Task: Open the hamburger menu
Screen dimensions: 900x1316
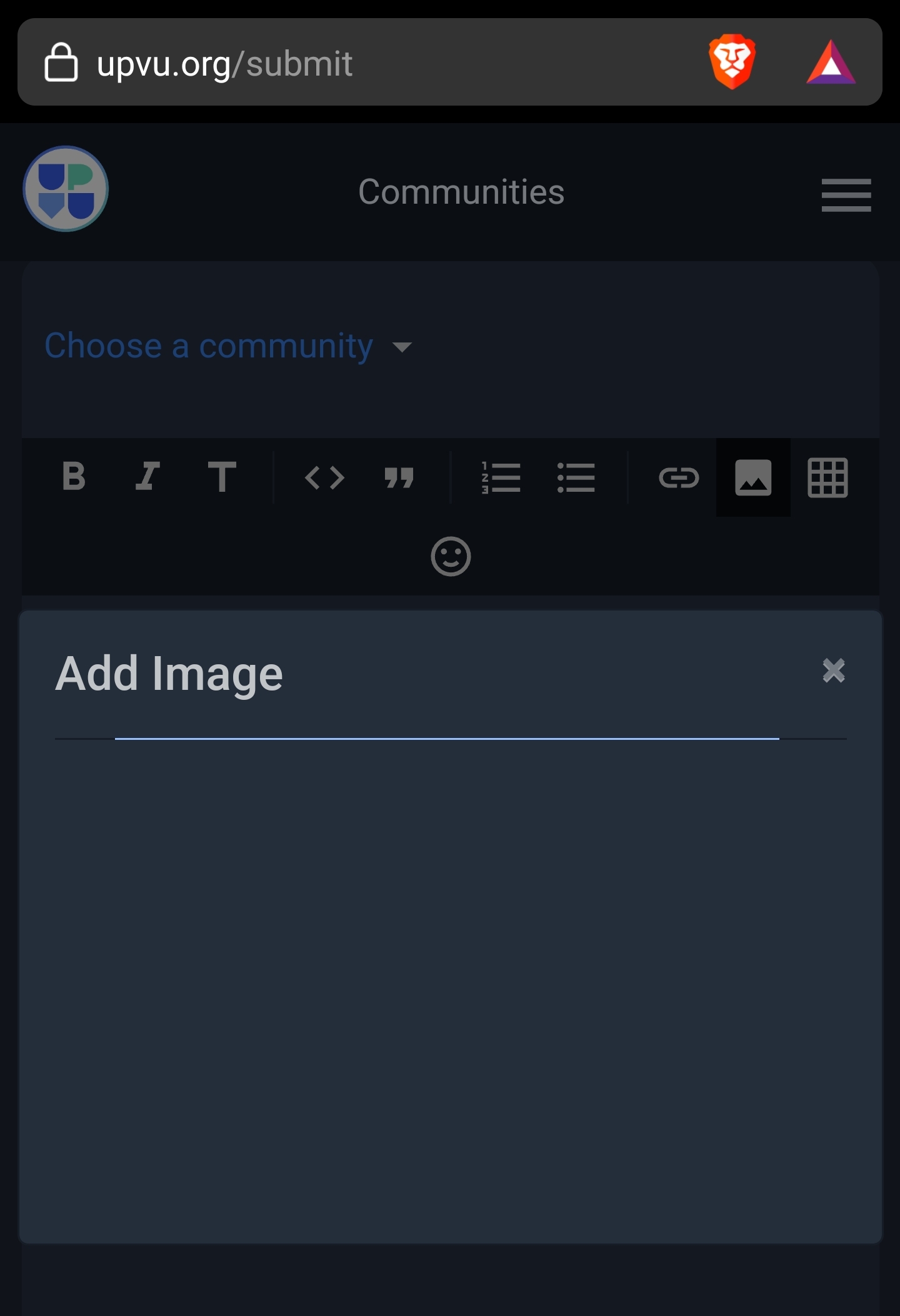Action: tap(846, 194)
